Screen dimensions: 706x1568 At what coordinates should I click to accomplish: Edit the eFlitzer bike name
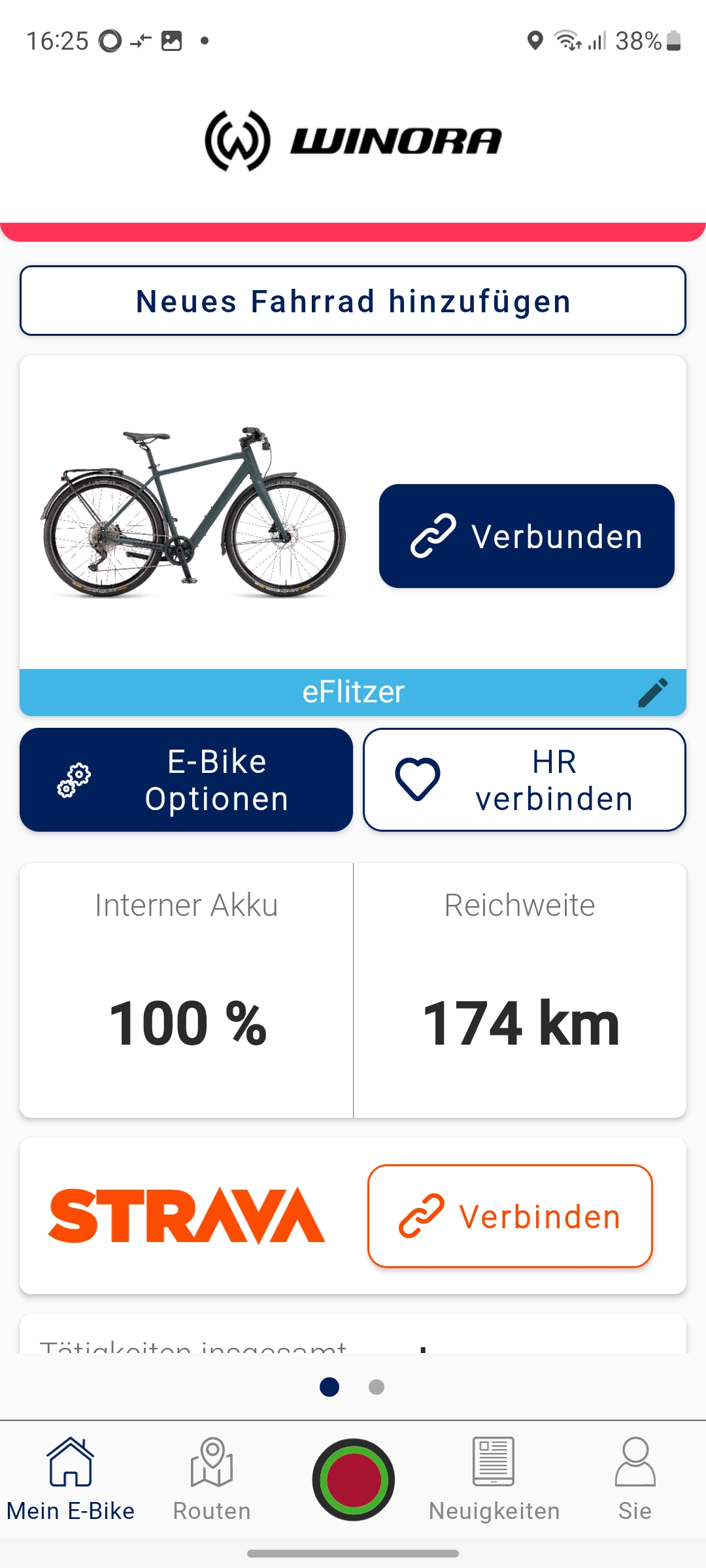652,693
